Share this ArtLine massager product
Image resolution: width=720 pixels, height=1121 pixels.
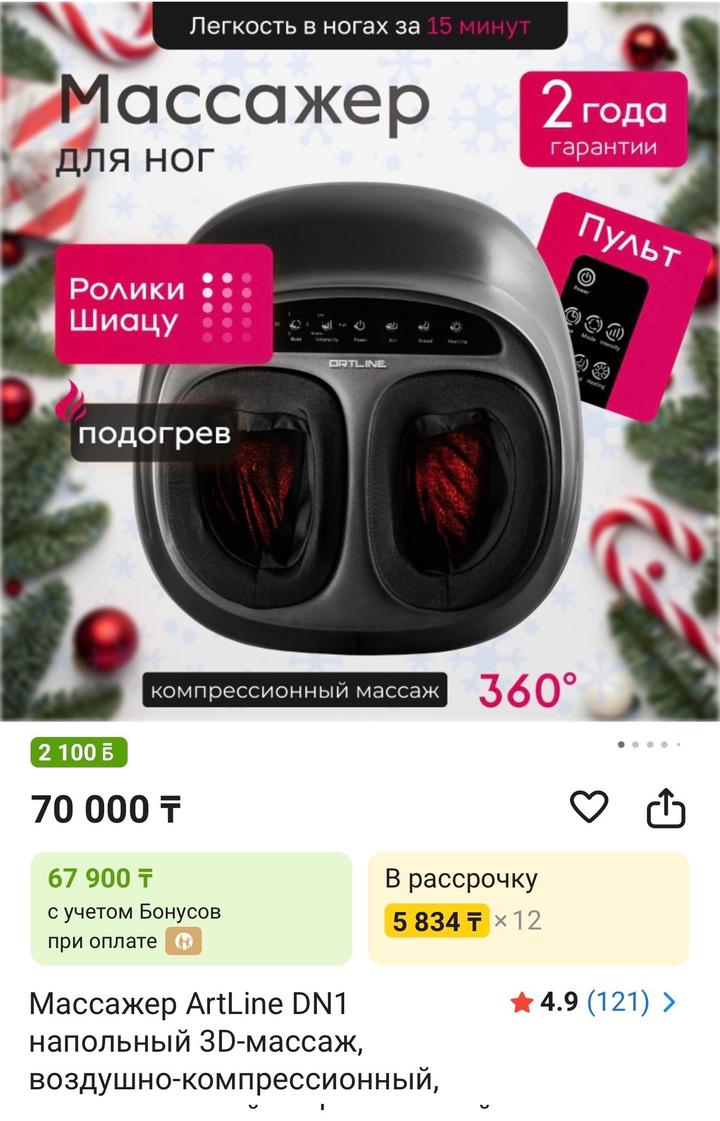(666, 808)
